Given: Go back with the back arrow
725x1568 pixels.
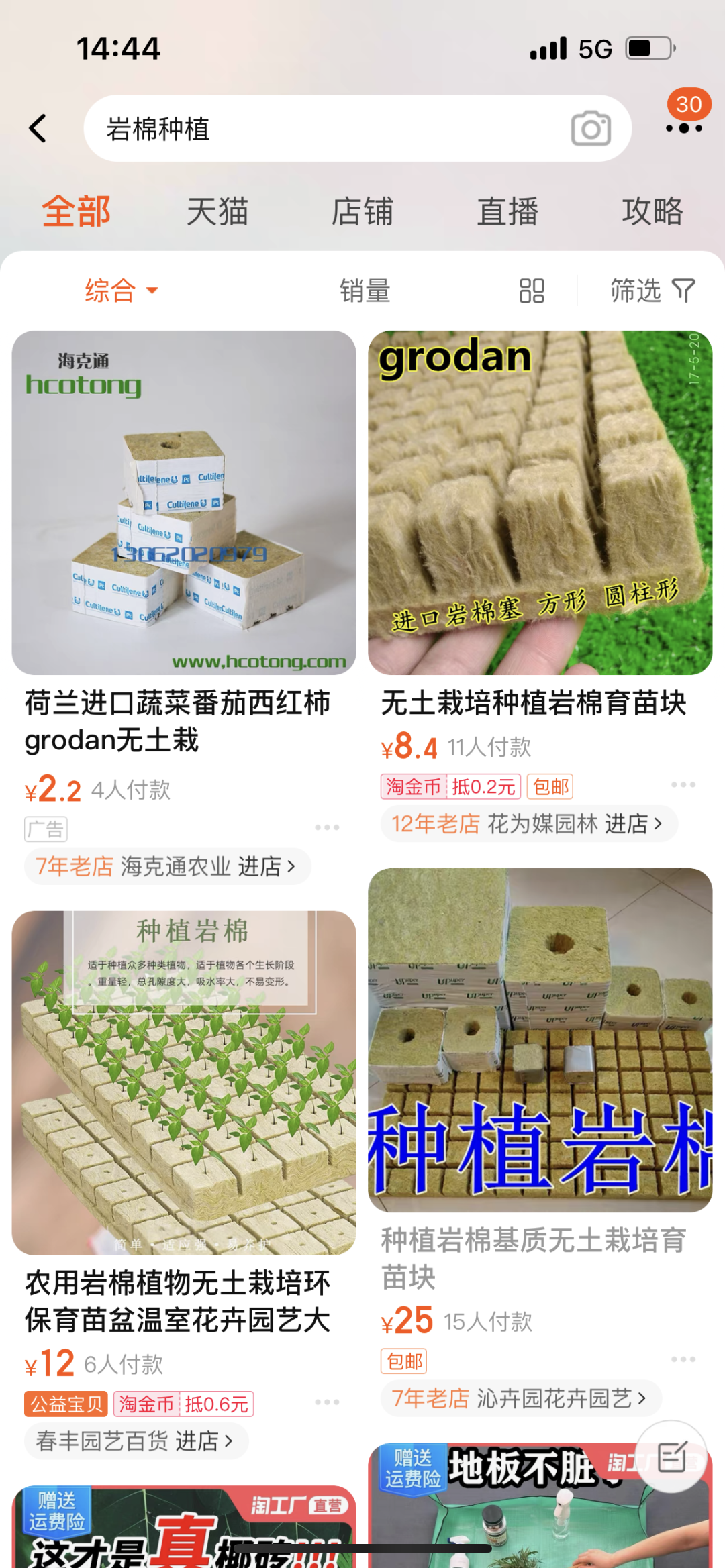Looking at the screenshot, I should (x=38, y=128).
